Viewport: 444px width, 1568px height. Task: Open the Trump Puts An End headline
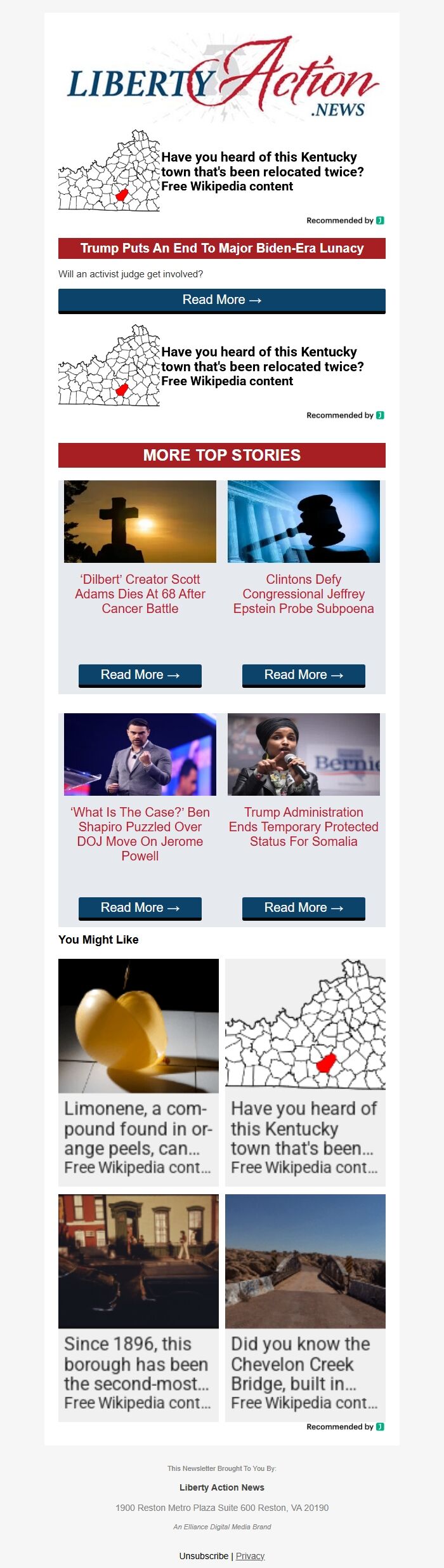pos(222,248)
